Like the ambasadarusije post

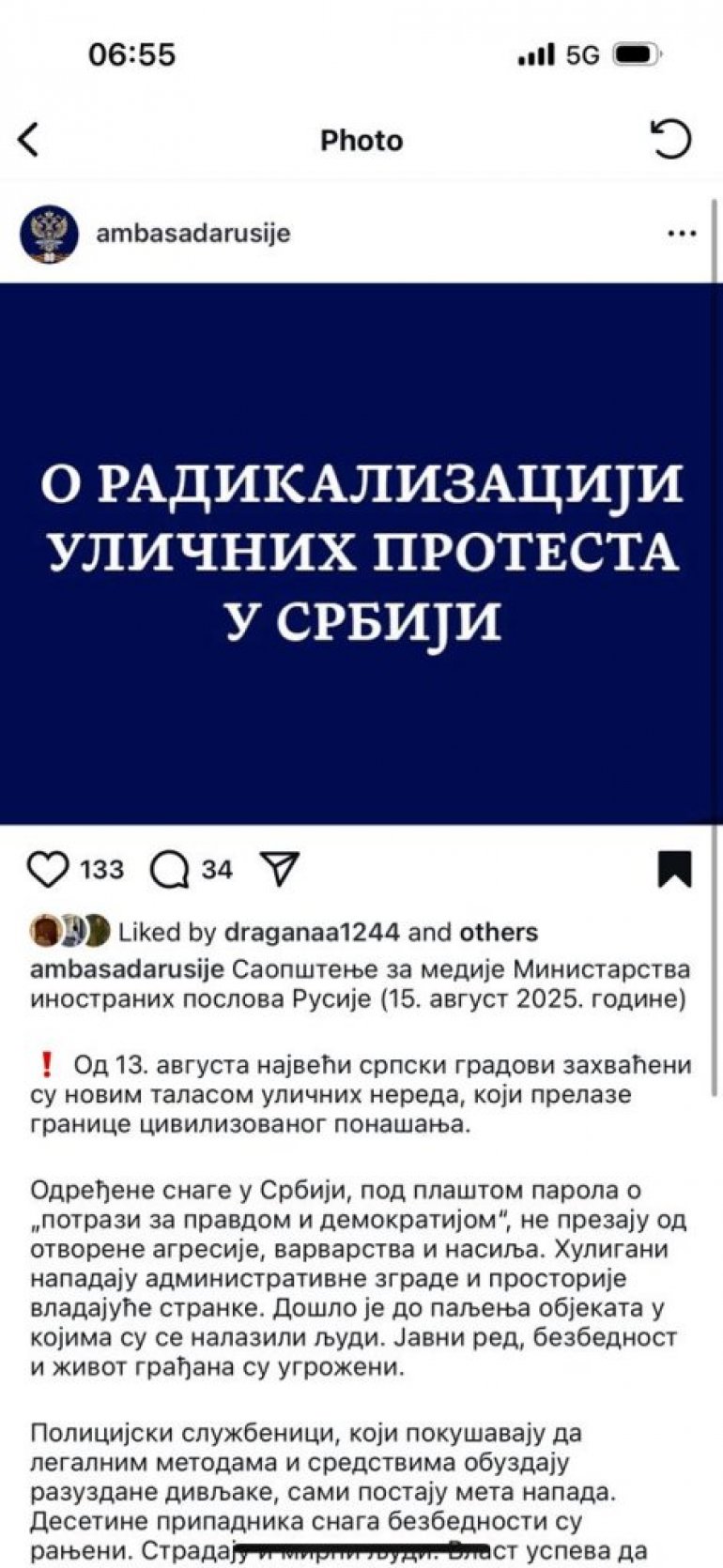point(48,870)
